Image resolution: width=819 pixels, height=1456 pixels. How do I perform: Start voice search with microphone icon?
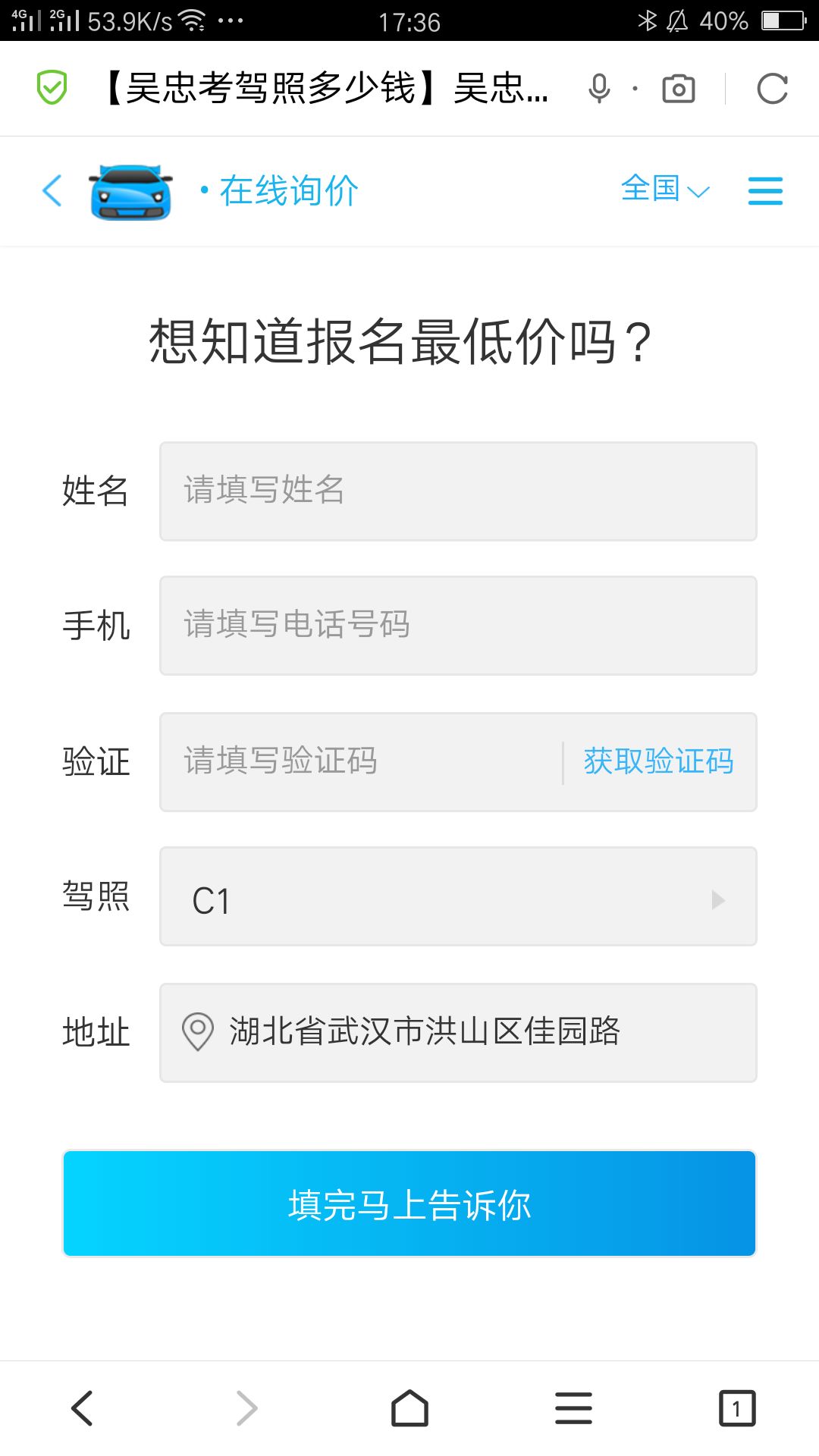[599, 89]
